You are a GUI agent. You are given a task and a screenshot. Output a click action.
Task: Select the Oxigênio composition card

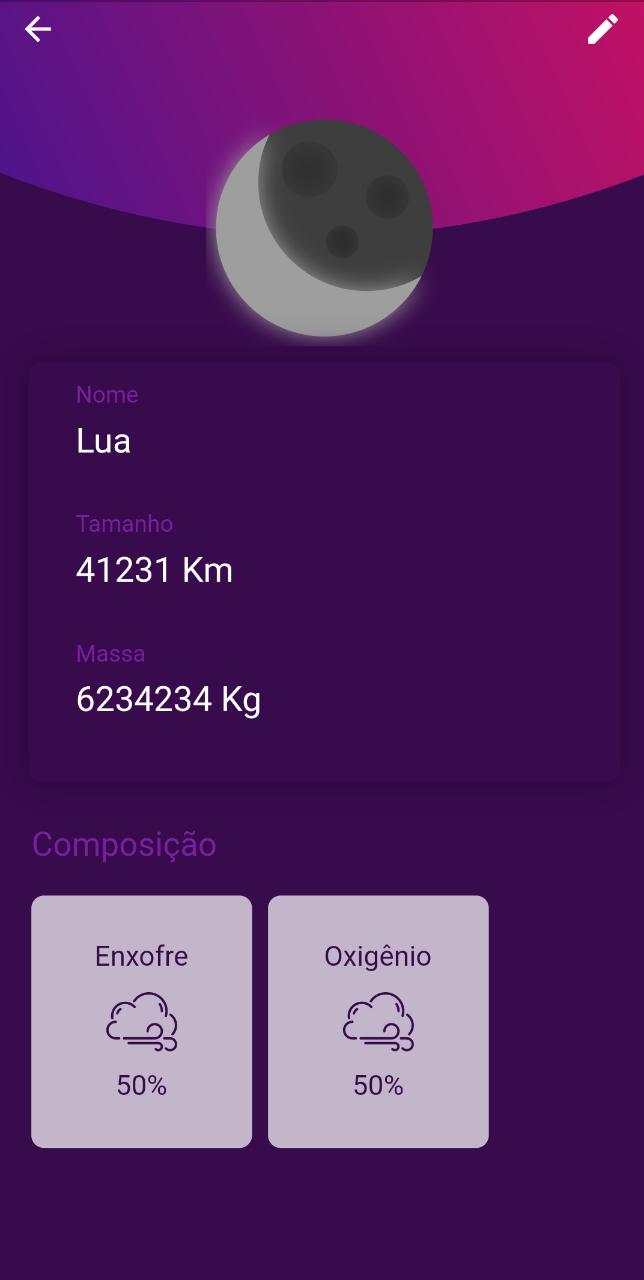(378, 1021)
